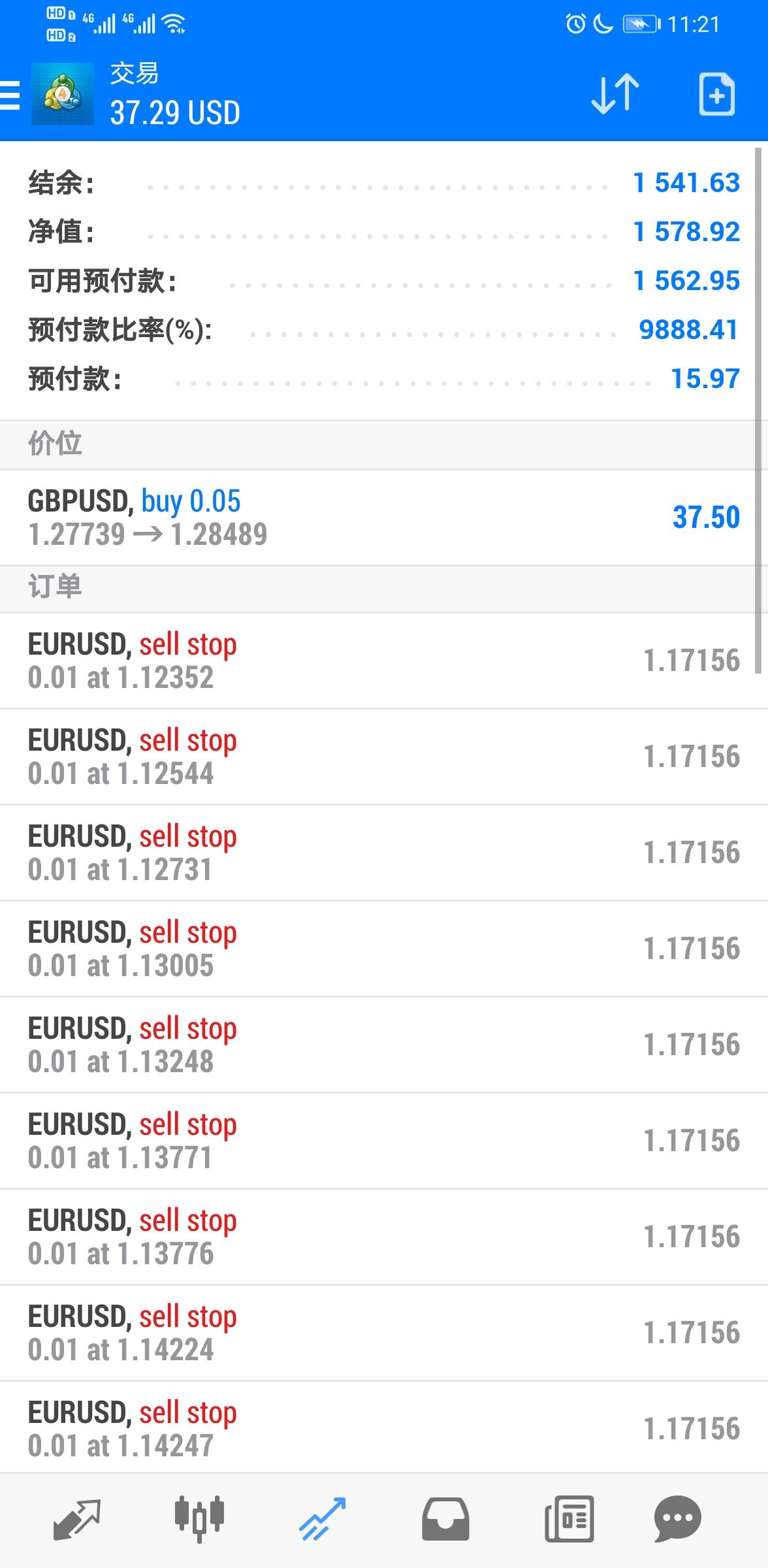Open the GBPUSD buy 0.05 position
This screenshot has width=768, height=1568.
[x=383, y=517]
